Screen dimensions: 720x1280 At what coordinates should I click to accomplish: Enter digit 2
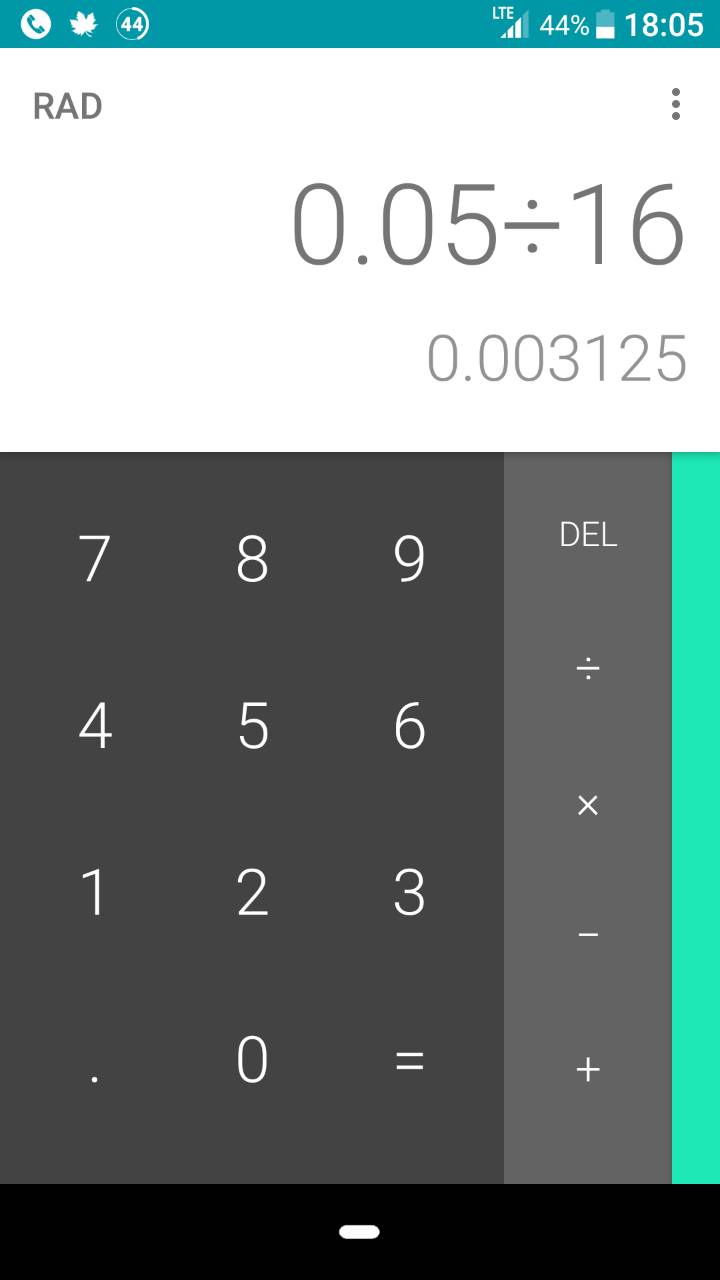click(x=252, y=892)
